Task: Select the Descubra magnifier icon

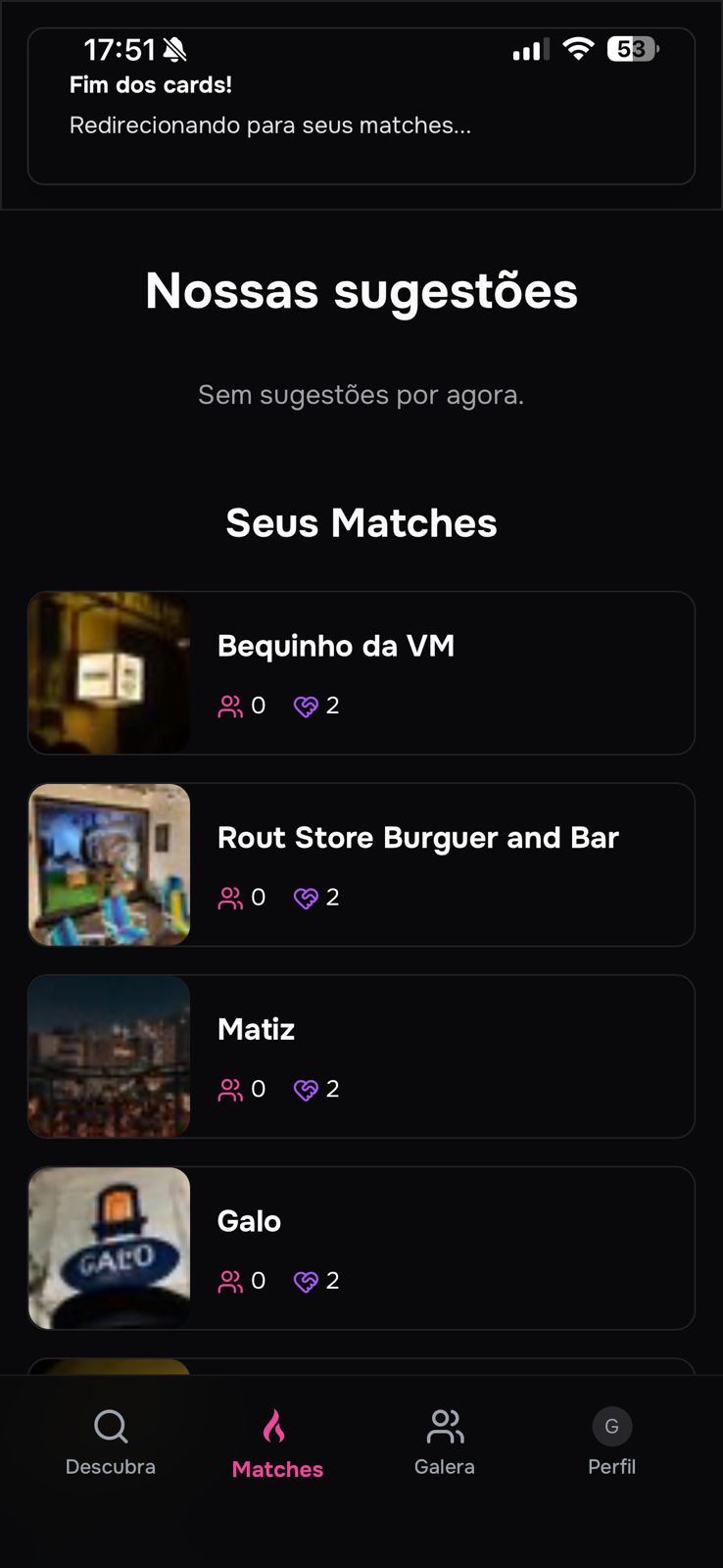Action: [110, 1427]
